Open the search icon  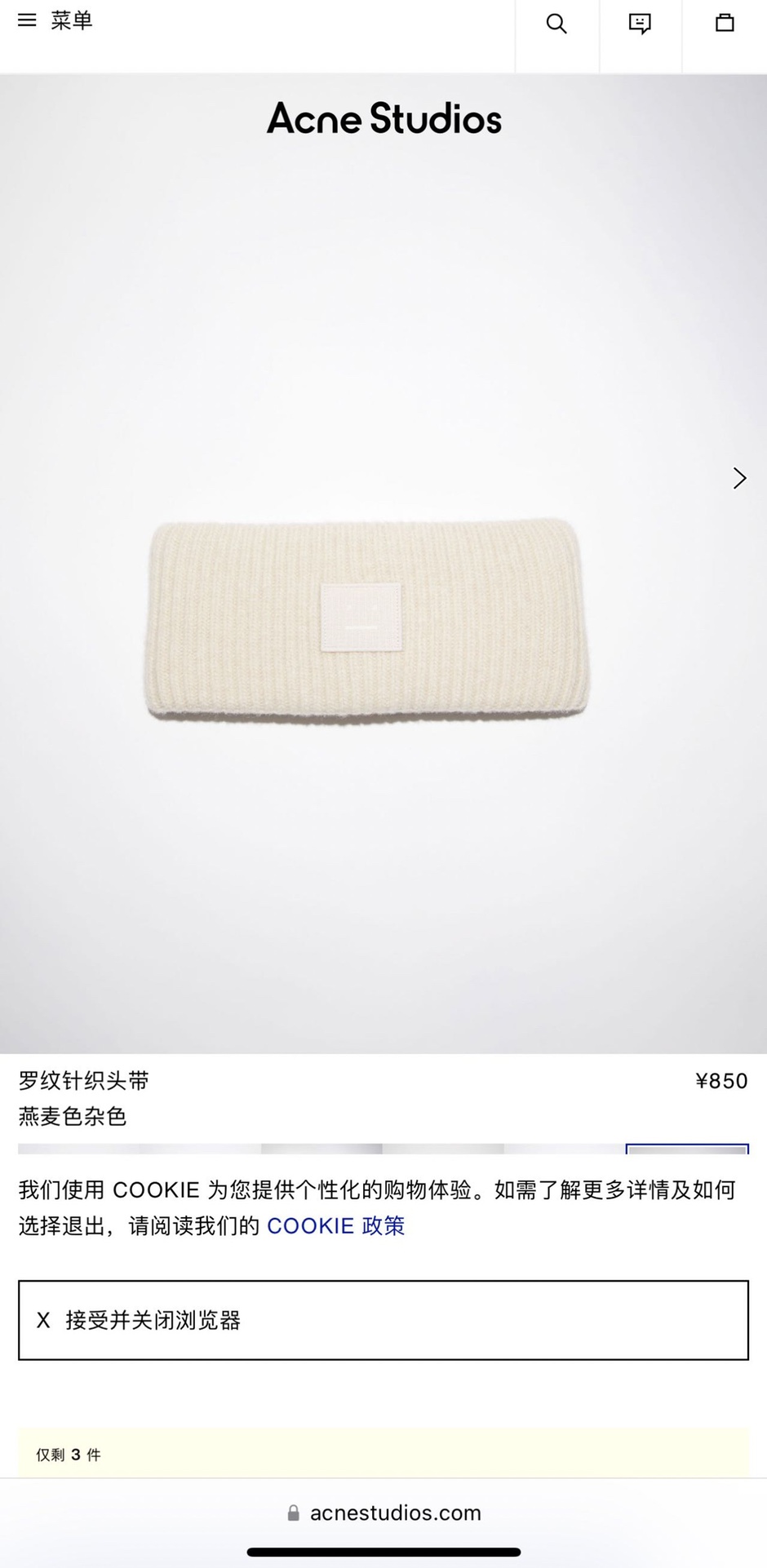556,24
